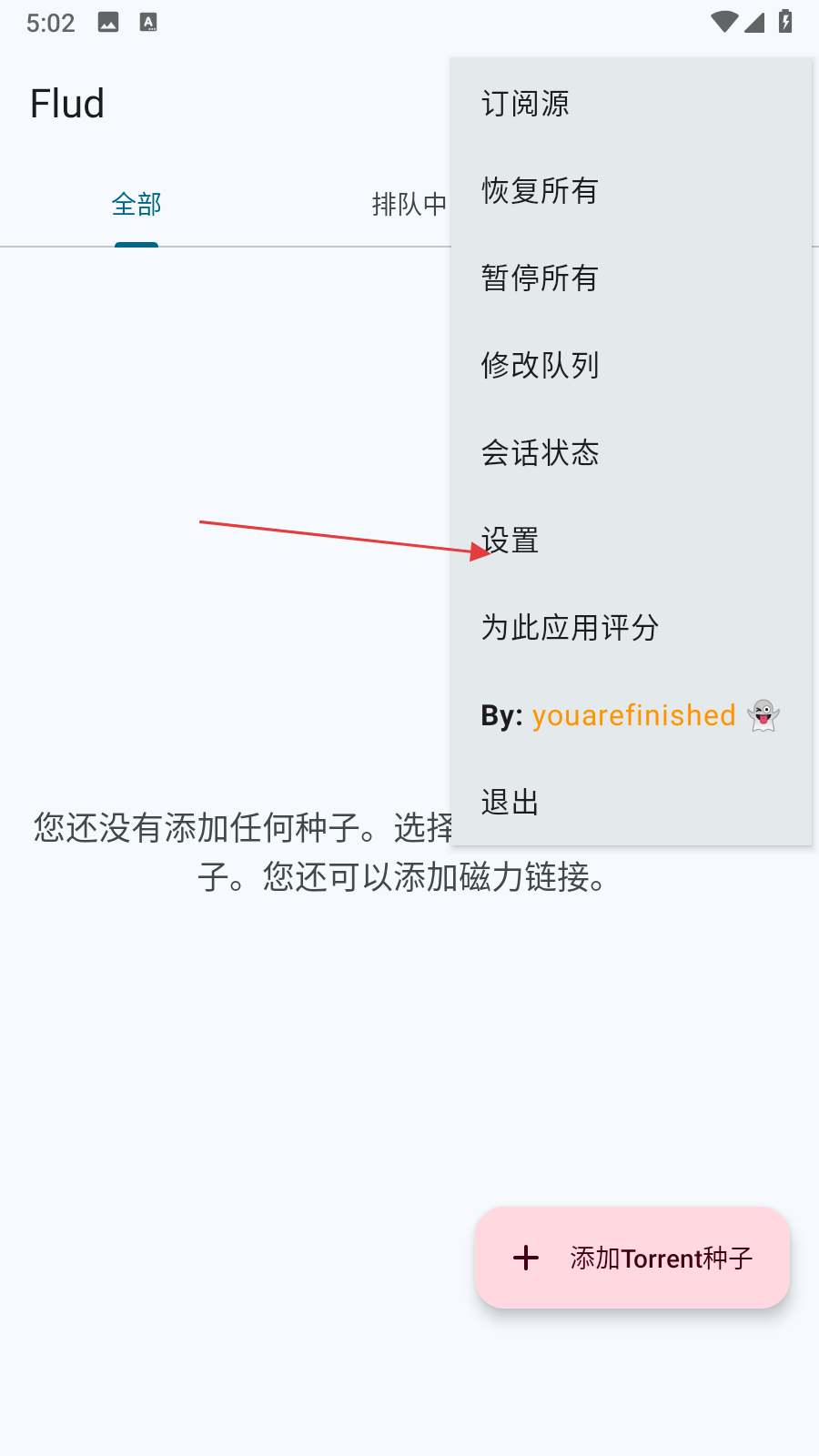Select 退出 to exit the app
The image size is (819, 1456).
pyautogui.click(x=630, y=803)
